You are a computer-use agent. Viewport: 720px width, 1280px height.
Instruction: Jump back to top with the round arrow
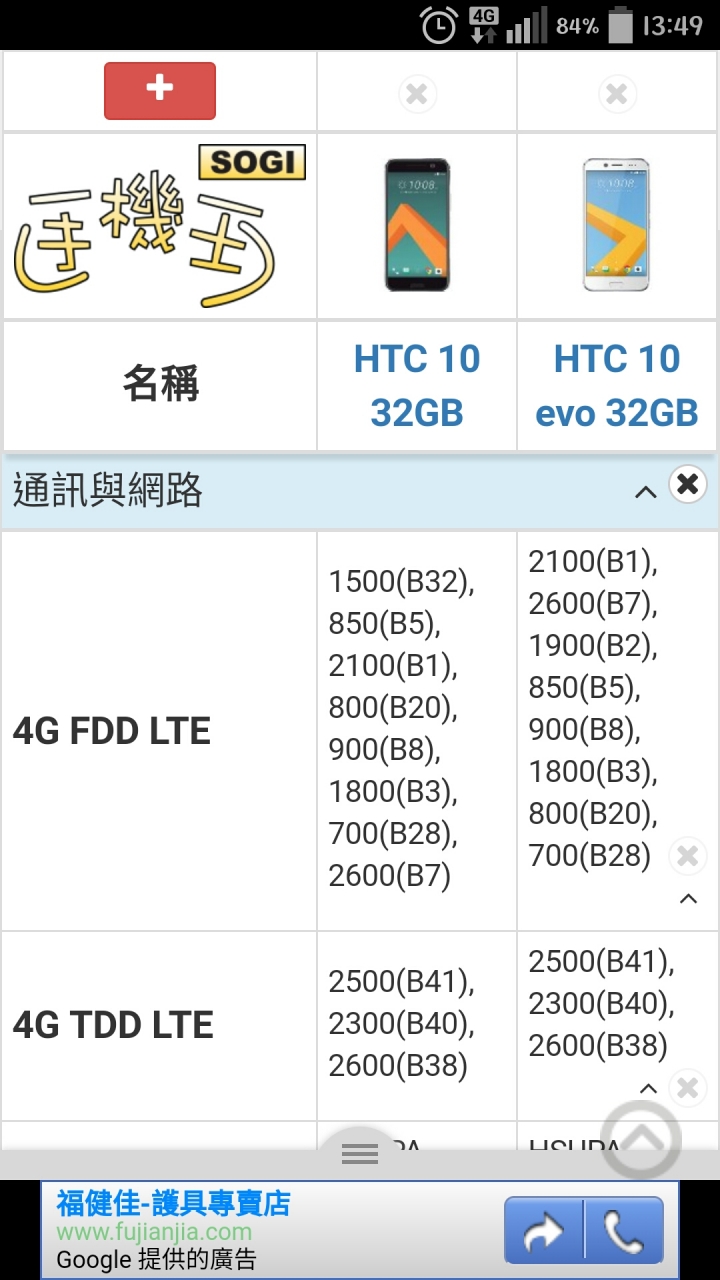pyautogui.click(x=642, y=1139)
